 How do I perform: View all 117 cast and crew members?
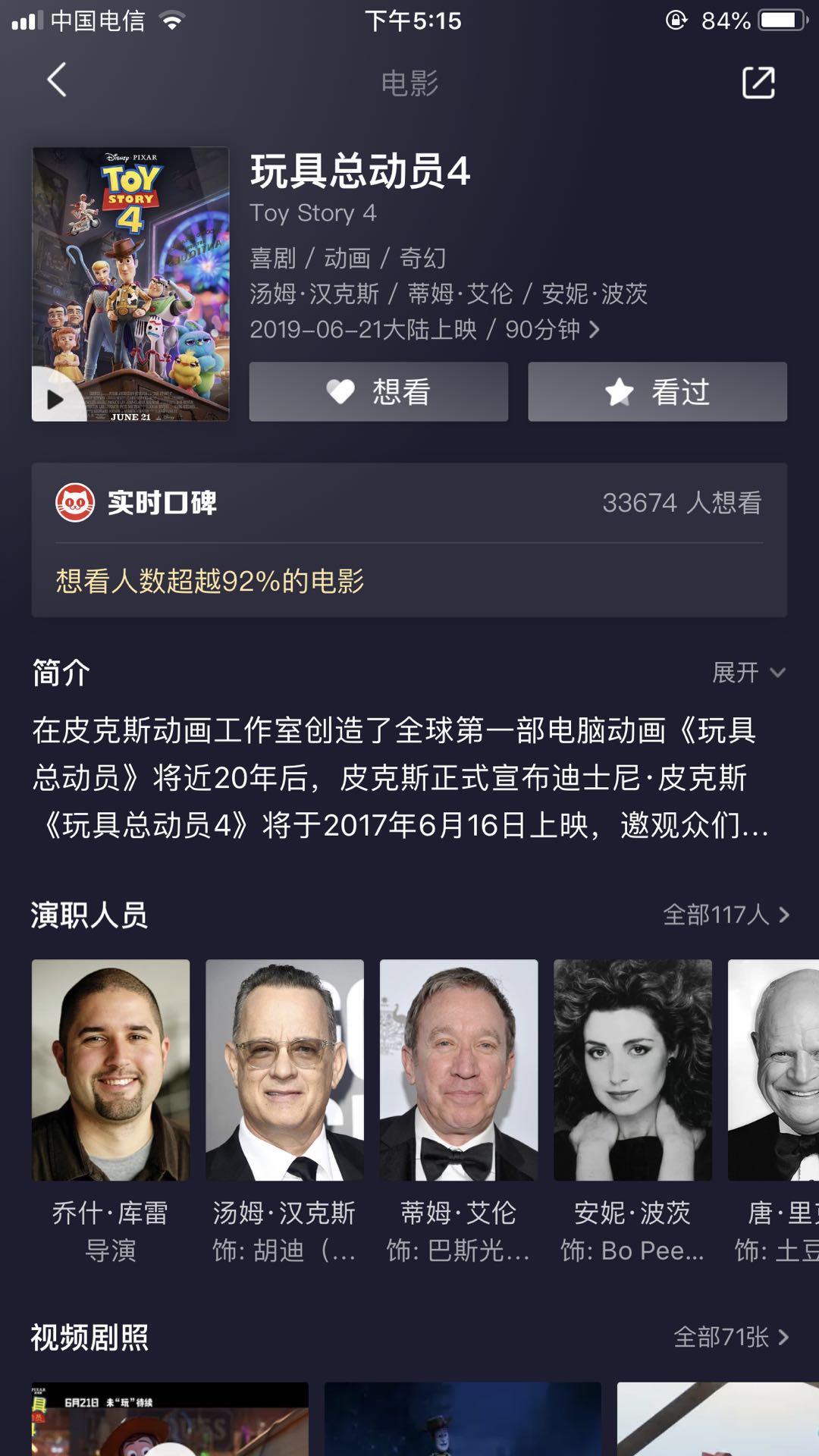pos(726,915)
